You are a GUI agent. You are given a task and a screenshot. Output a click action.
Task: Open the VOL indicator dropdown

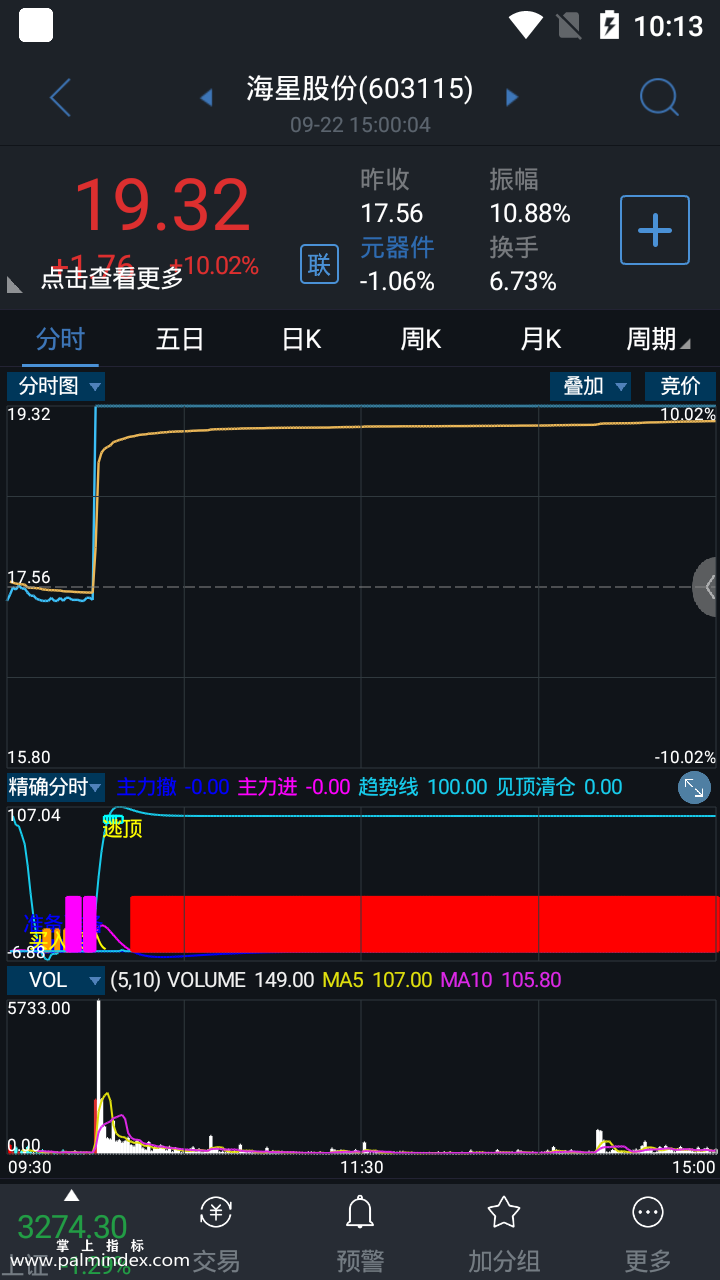coord(56,980)
